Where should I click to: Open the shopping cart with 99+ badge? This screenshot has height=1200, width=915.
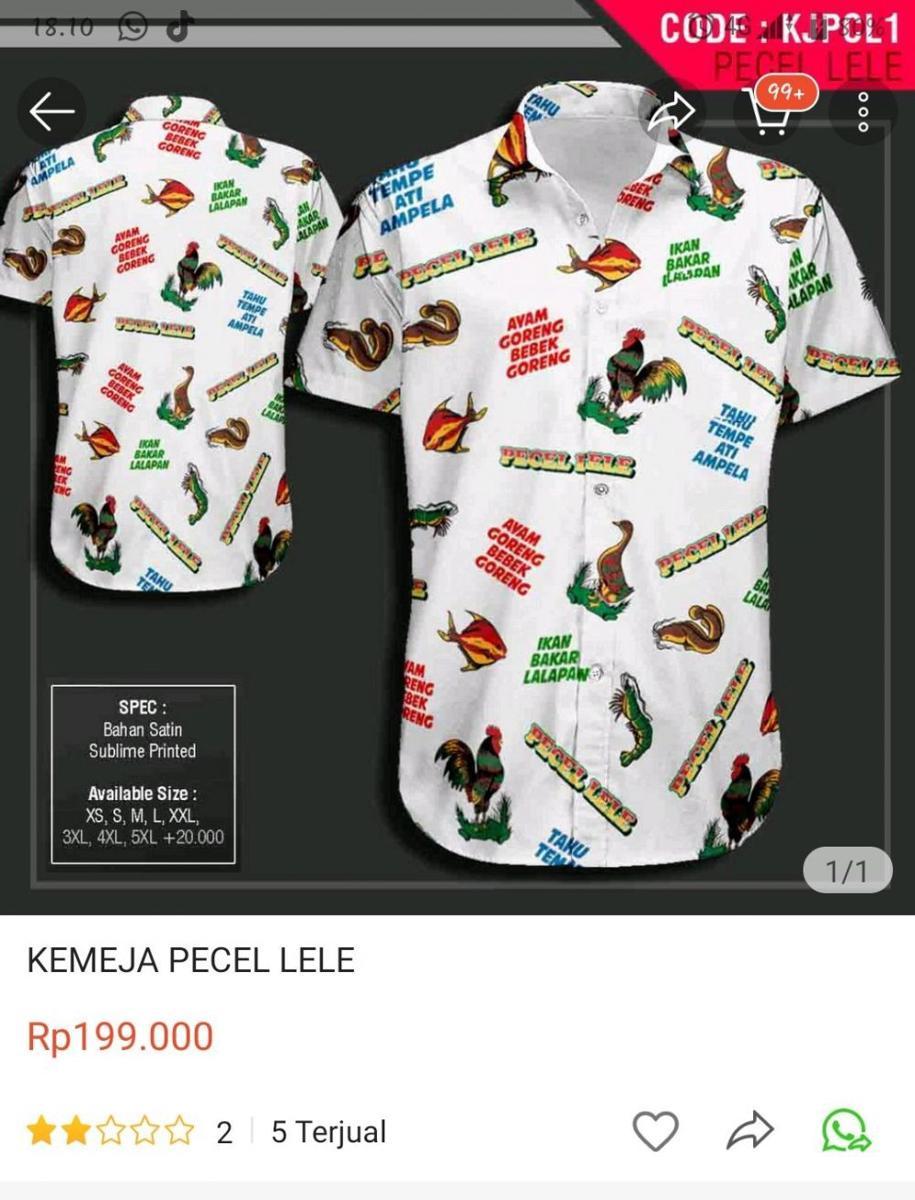click(769, 112)
